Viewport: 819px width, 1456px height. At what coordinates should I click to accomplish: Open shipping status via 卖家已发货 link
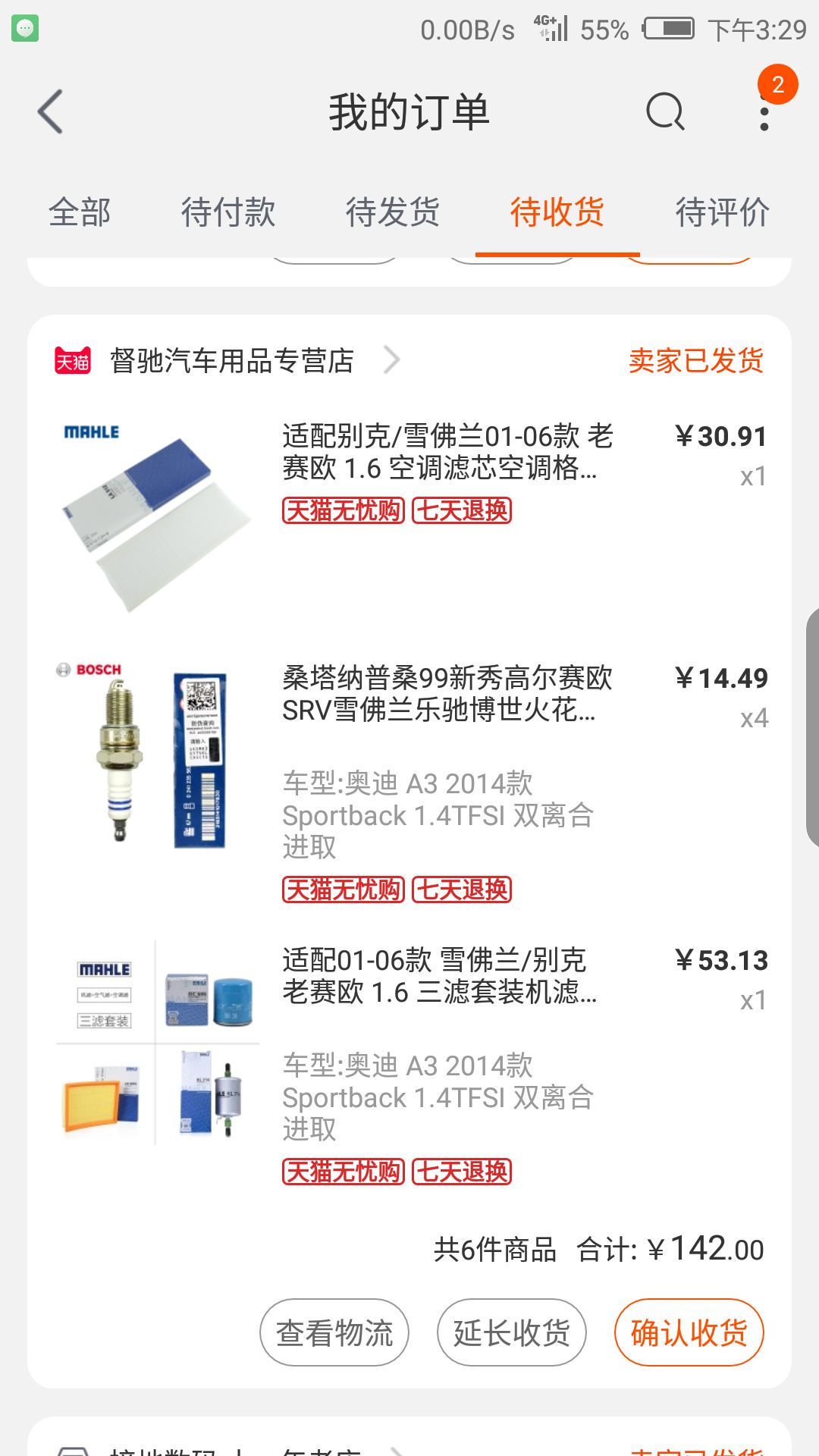[698, 362]
